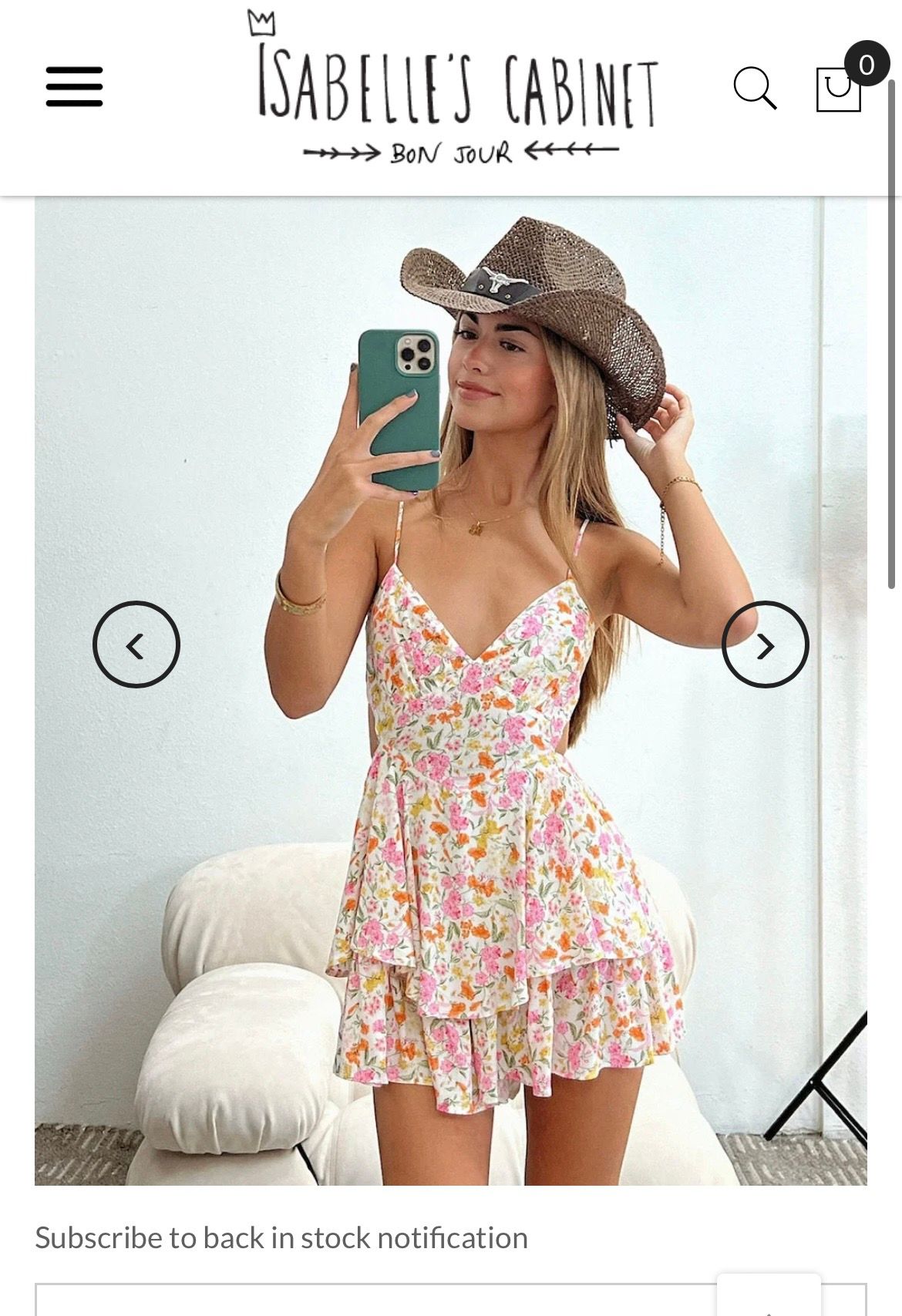The width and height of the screenshot is (902, 1316).
Task: View the shopping cart
Action: (x=839, y=89)
